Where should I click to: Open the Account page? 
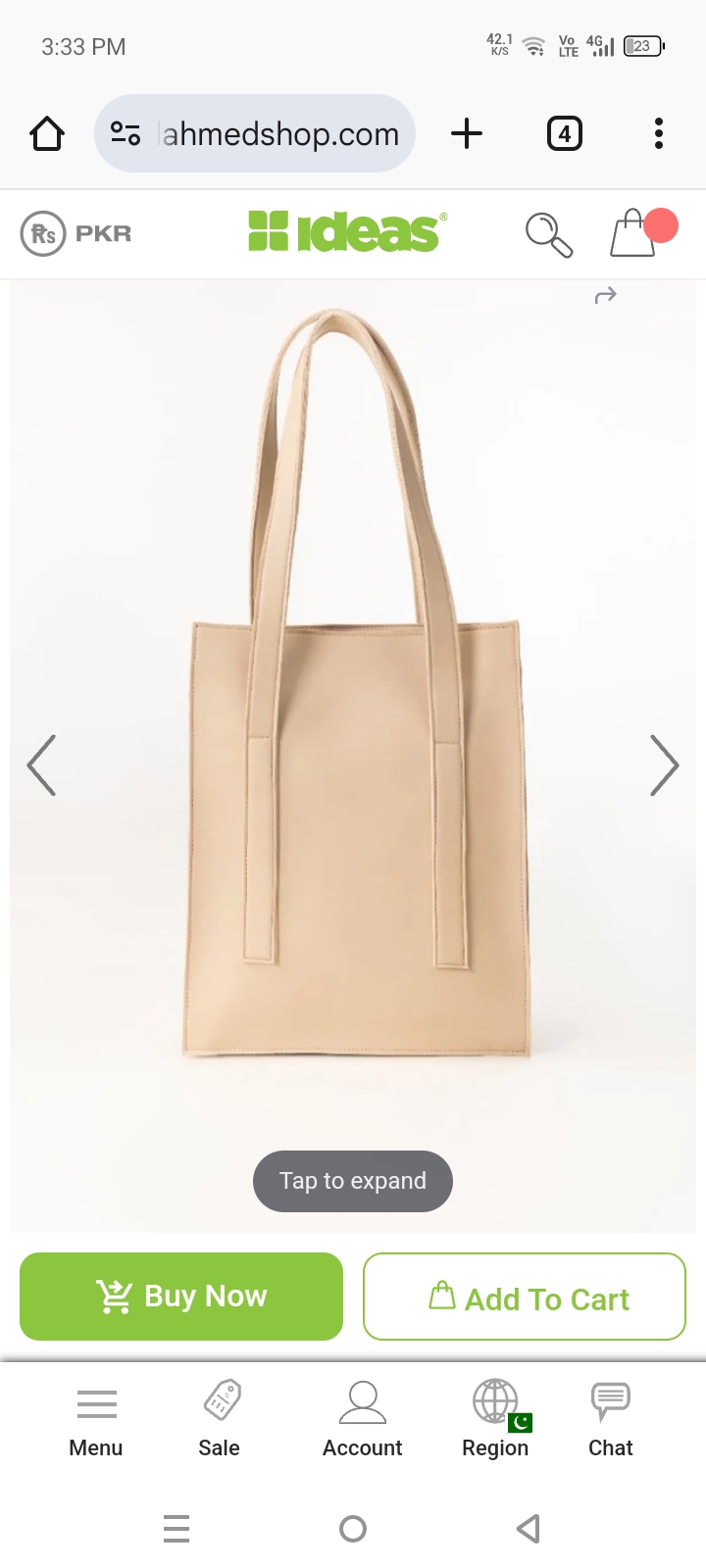[x=362, y=1419]
